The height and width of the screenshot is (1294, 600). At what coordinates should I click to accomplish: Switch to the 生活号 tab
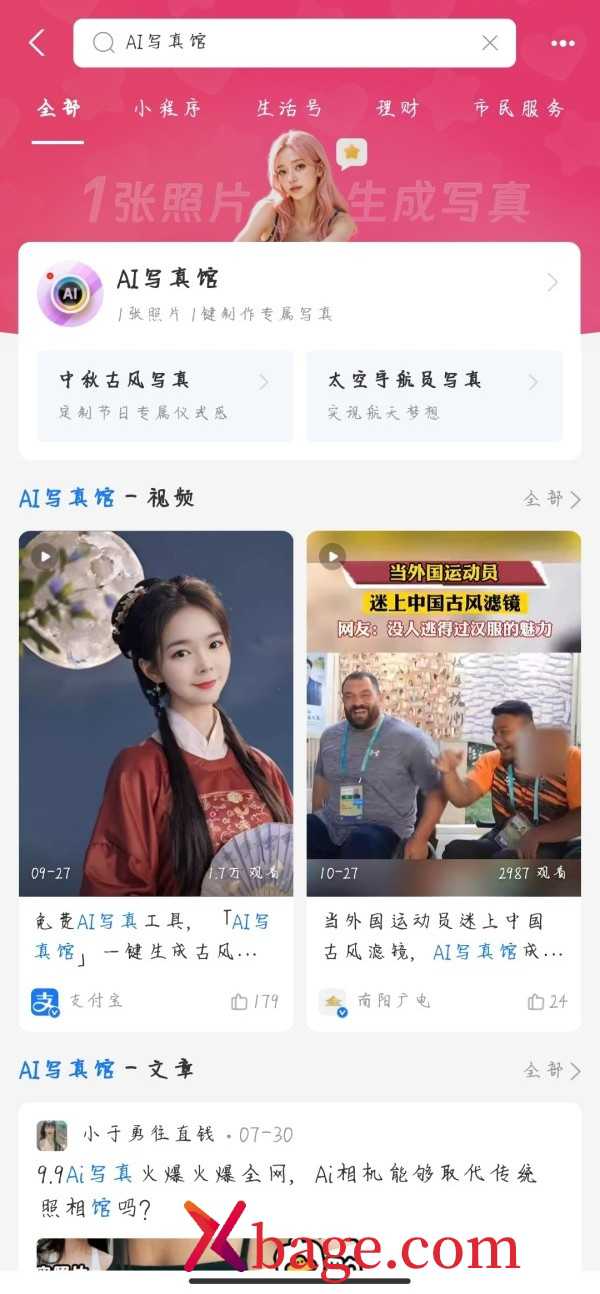point(288,108)
